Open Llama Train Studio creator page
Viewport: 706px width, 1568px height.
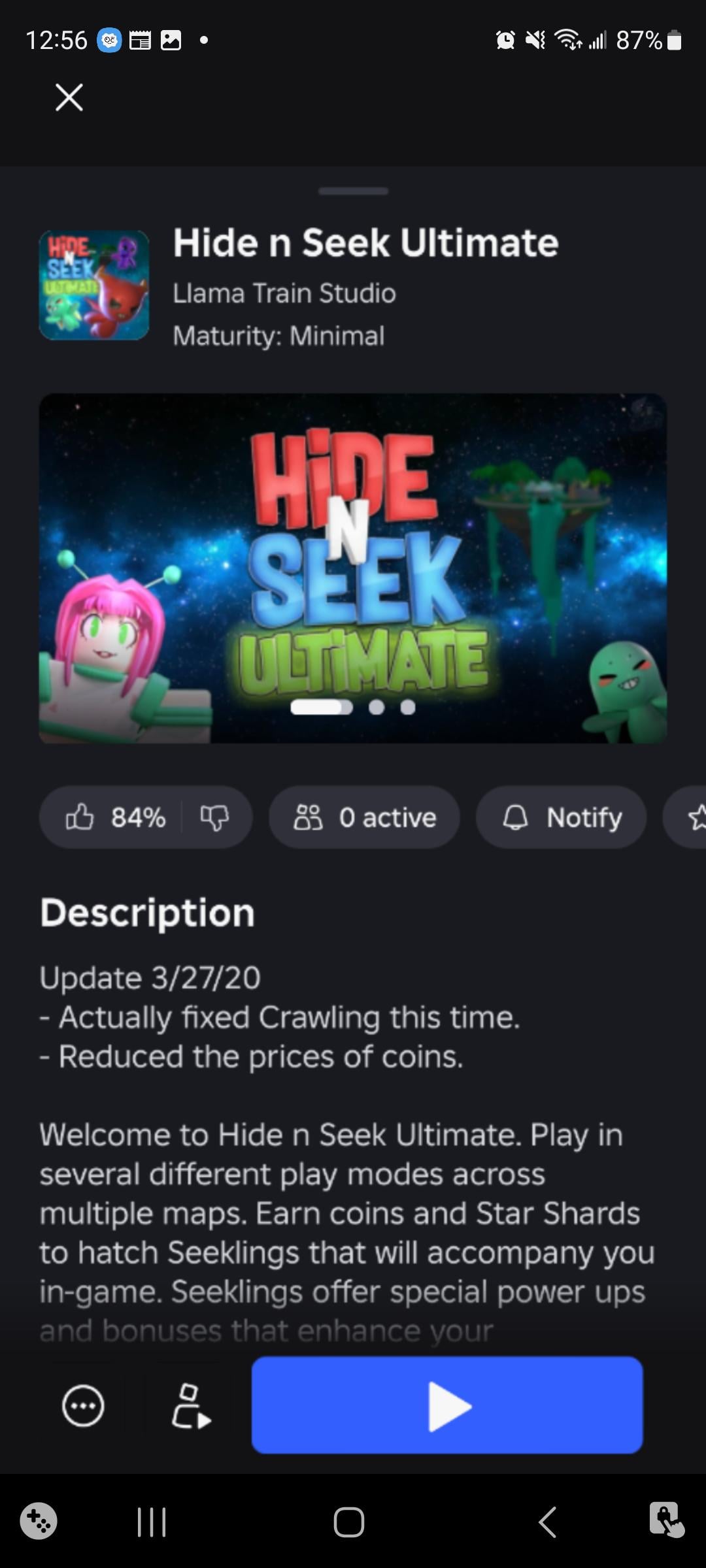(284, 293)
